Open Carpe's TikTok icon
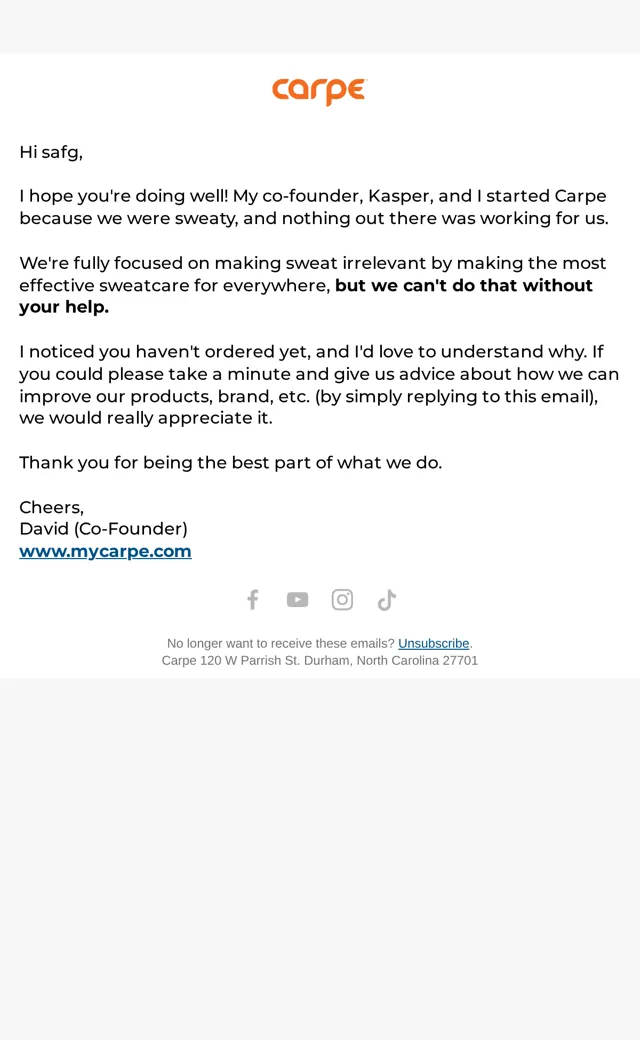The image size is (640, 1040). tap(387, 600)
